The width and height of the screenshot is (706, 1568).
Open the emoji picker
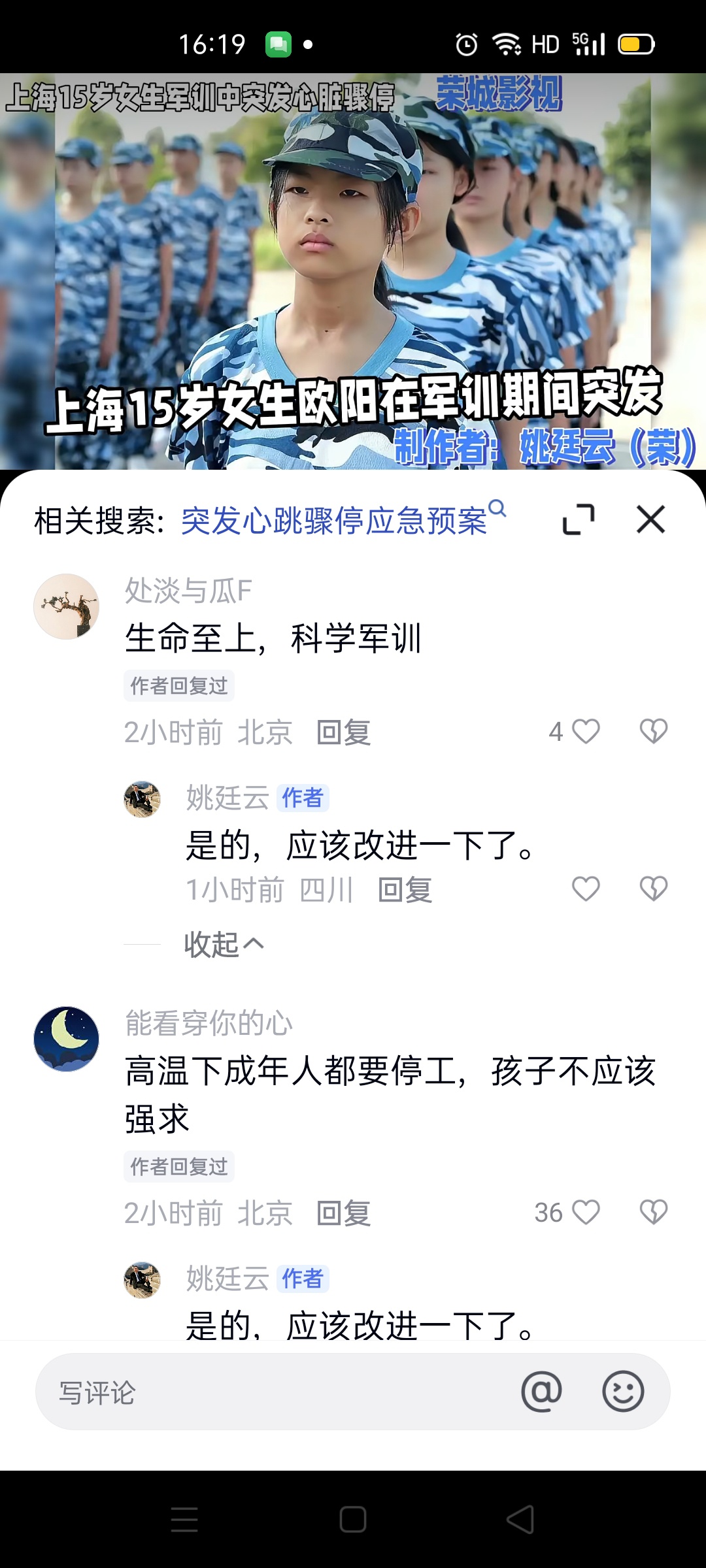coord(622,1391)
